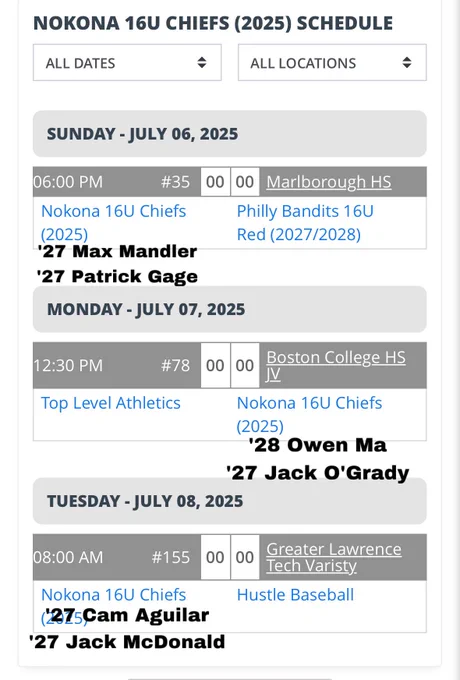The image size is (460, 680).
Task: Open the Marlborough HS venue link
Action: [329, 182]
